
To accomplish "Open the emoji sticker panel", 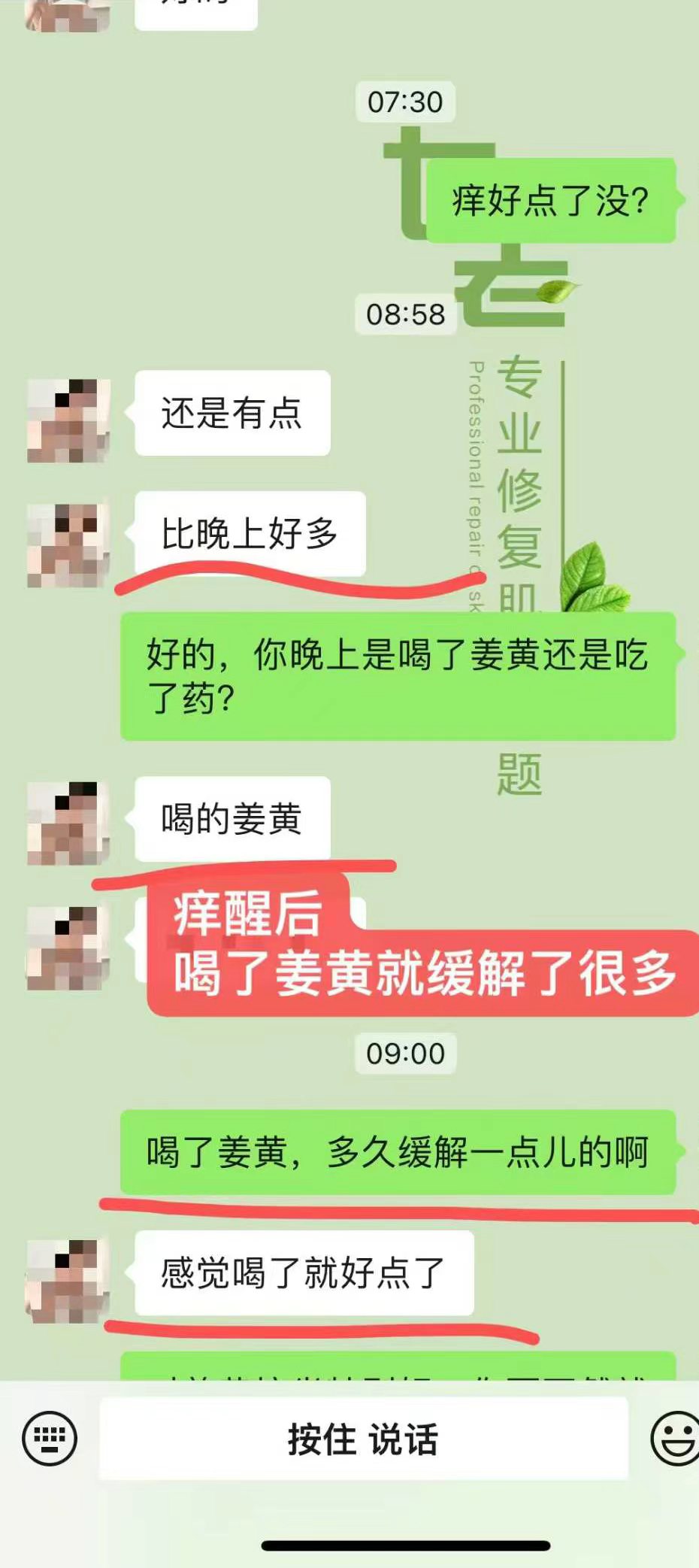I will 674,1438.
